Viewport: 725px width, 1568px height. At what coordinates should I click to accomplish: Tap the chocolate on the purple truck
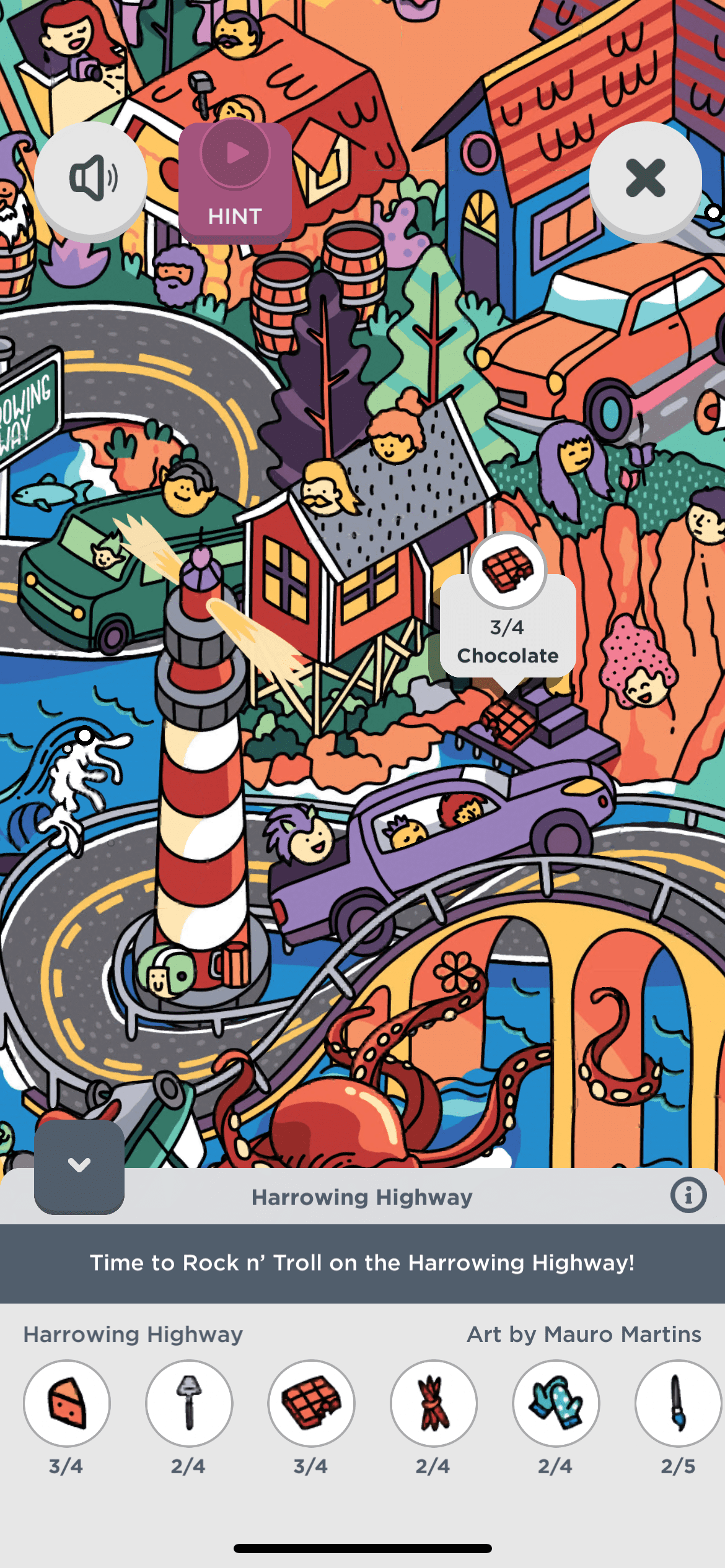coord(509,722)
